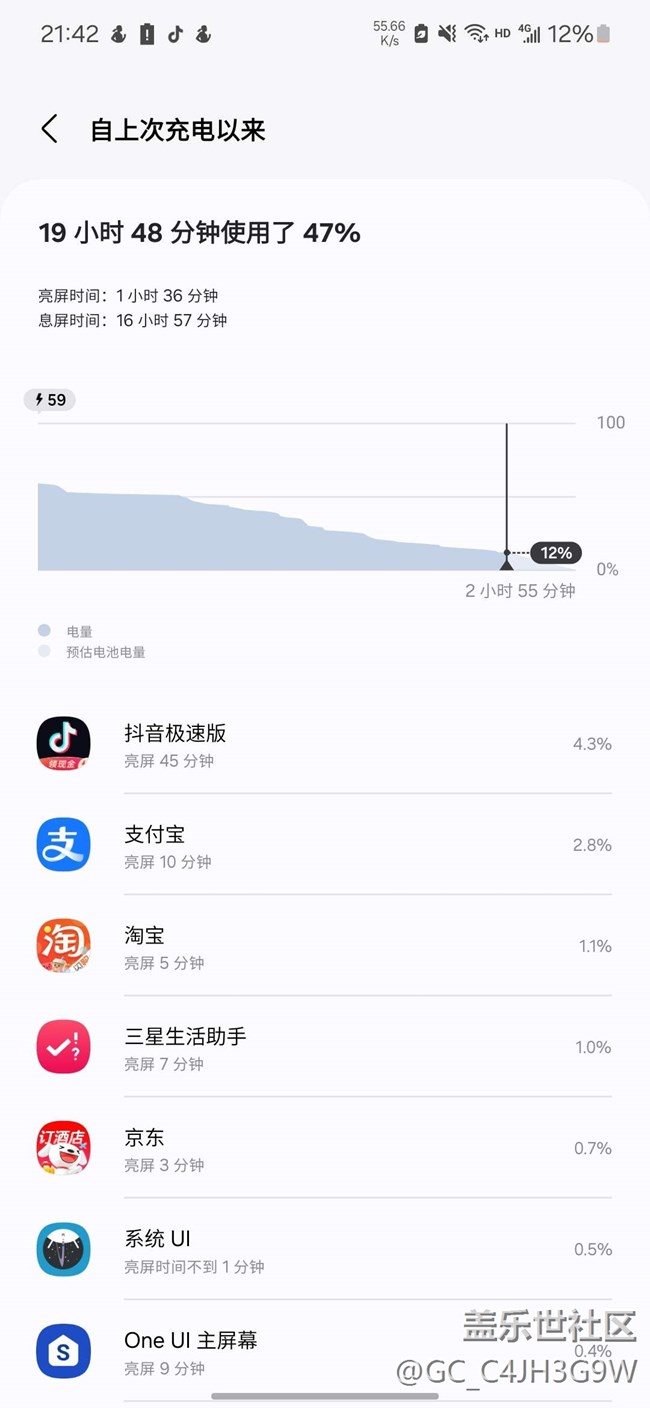650x1408 pixels.
Task: Open 支付宝 battery usage details
Action: click(325, 845)
